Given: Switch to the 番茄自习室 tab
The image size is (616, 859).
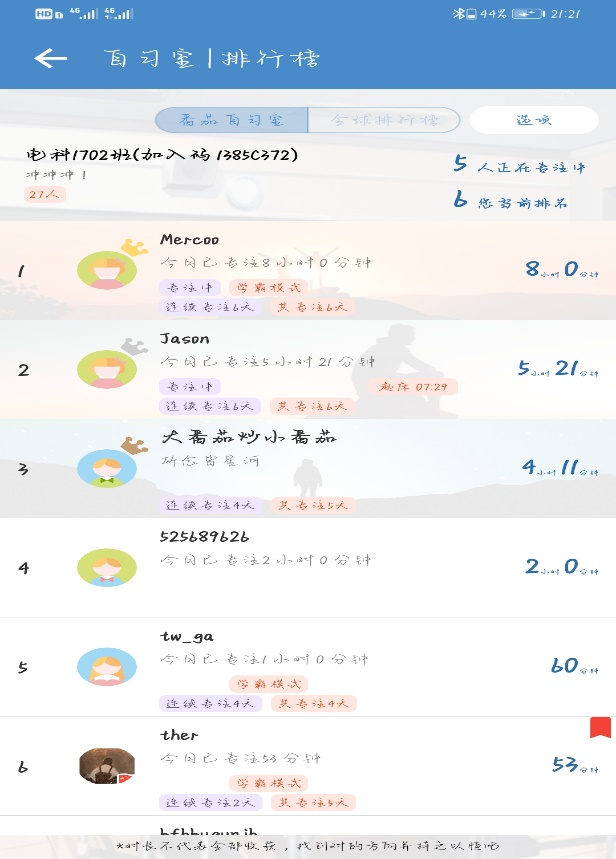Looking at the screenshot, I should (232, 120).
